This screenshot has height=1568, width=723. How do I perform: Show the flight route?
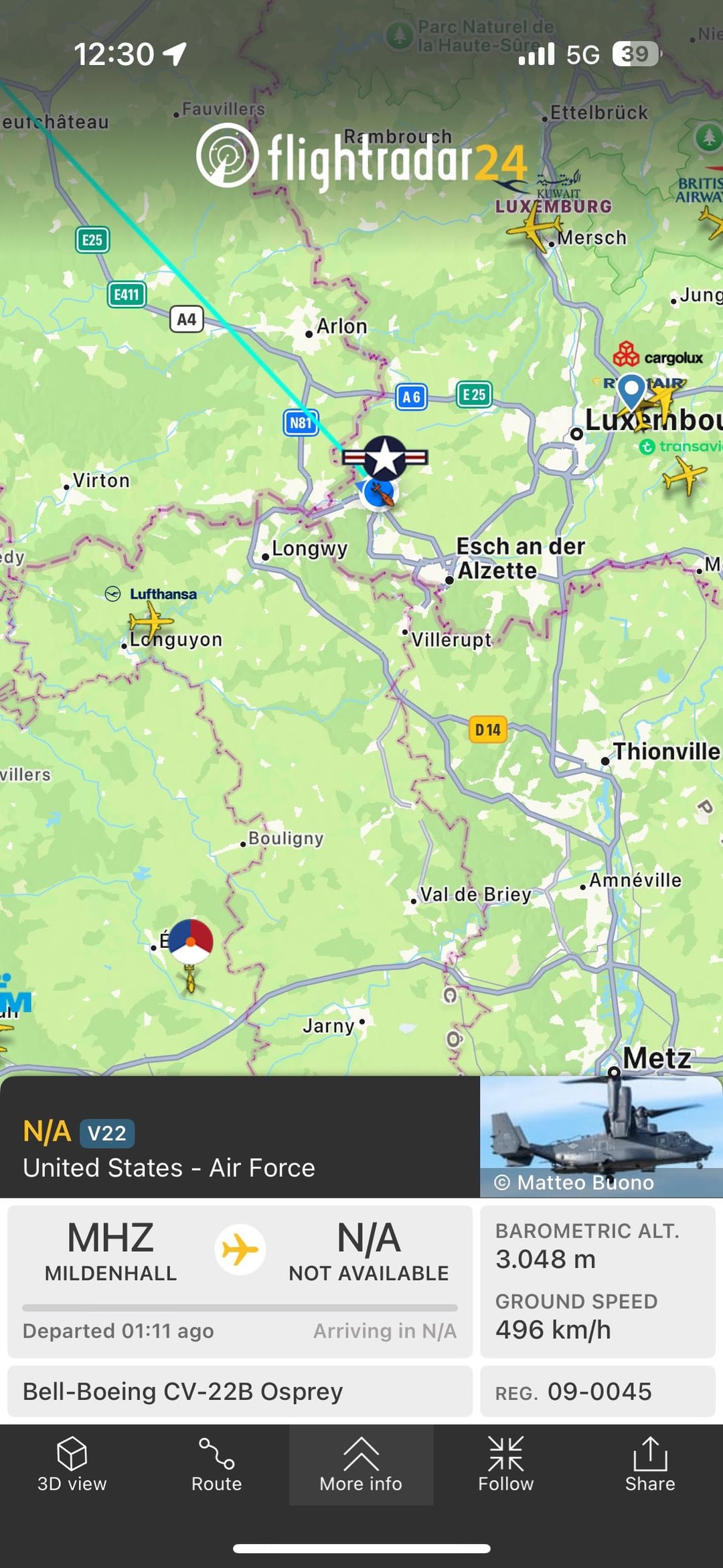click(216, 1465)
